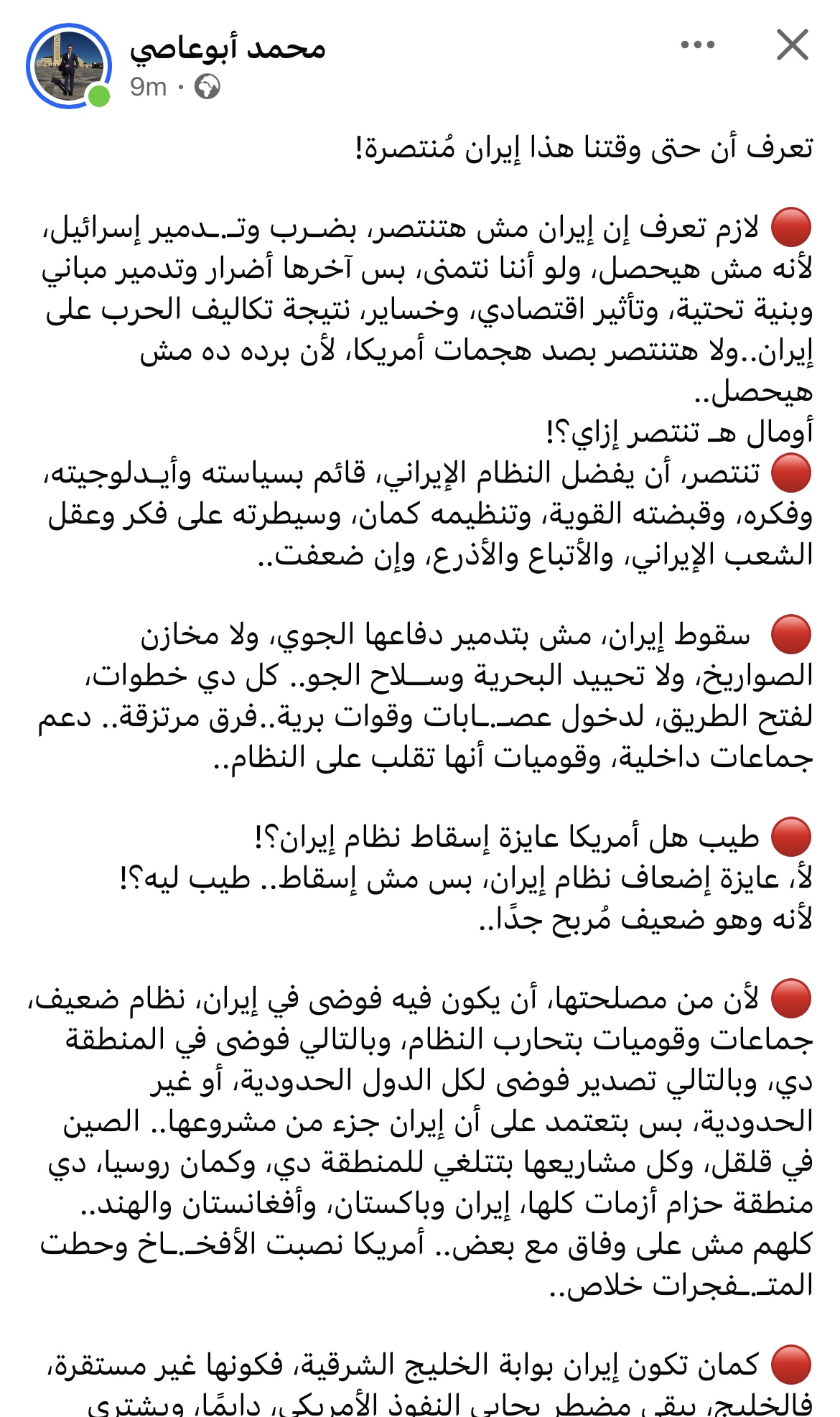Viewport: 840px width, 1417px height.
Task: Close the post view
Action: tap(793, 45)
